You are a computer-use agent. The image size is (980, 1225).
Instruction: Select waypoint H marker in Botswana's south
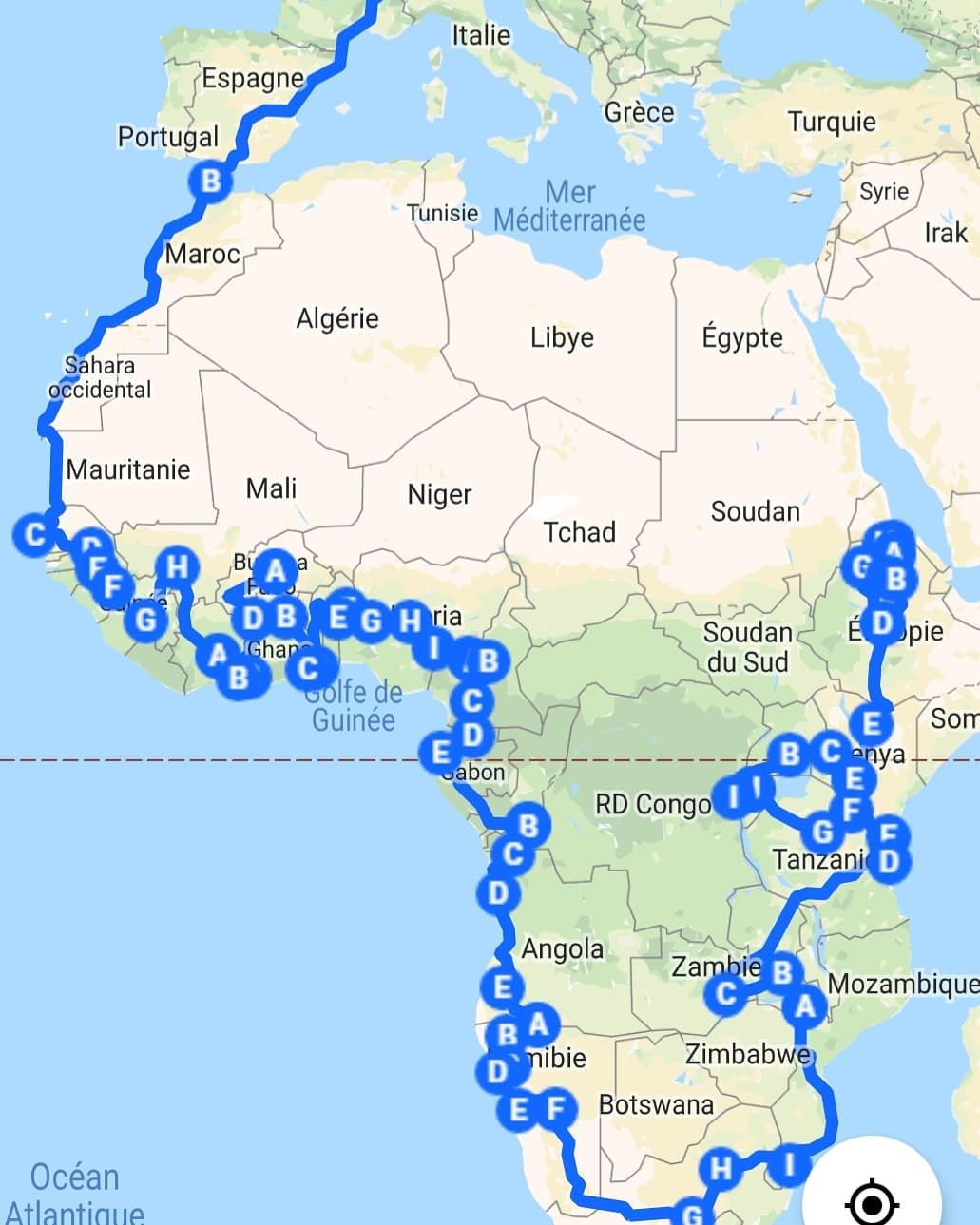coord(721,1167)
